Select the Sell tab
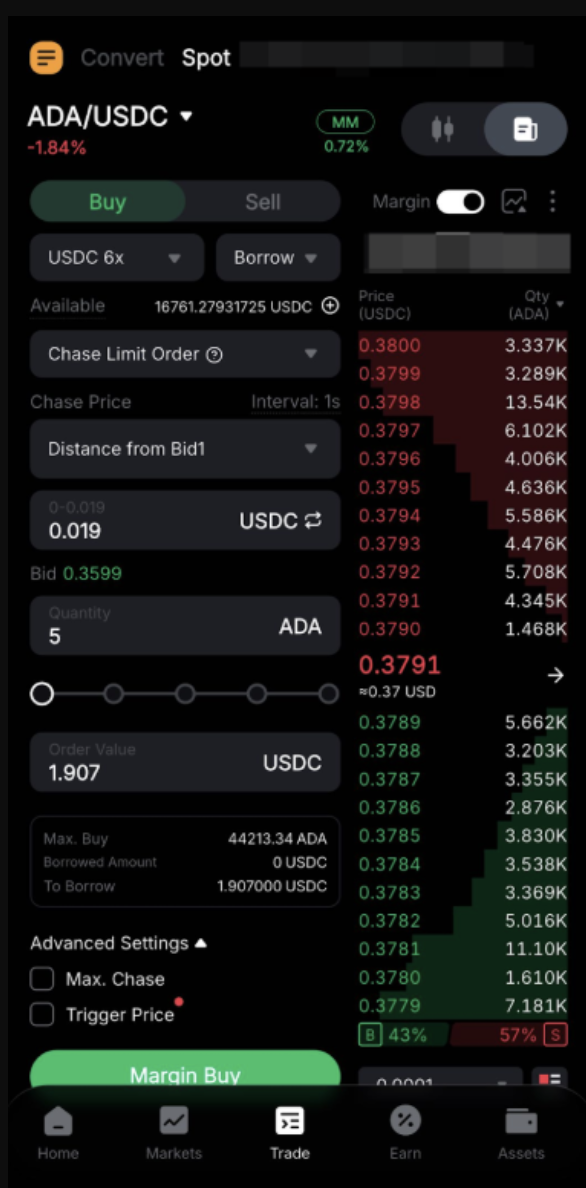 [262, 202]
